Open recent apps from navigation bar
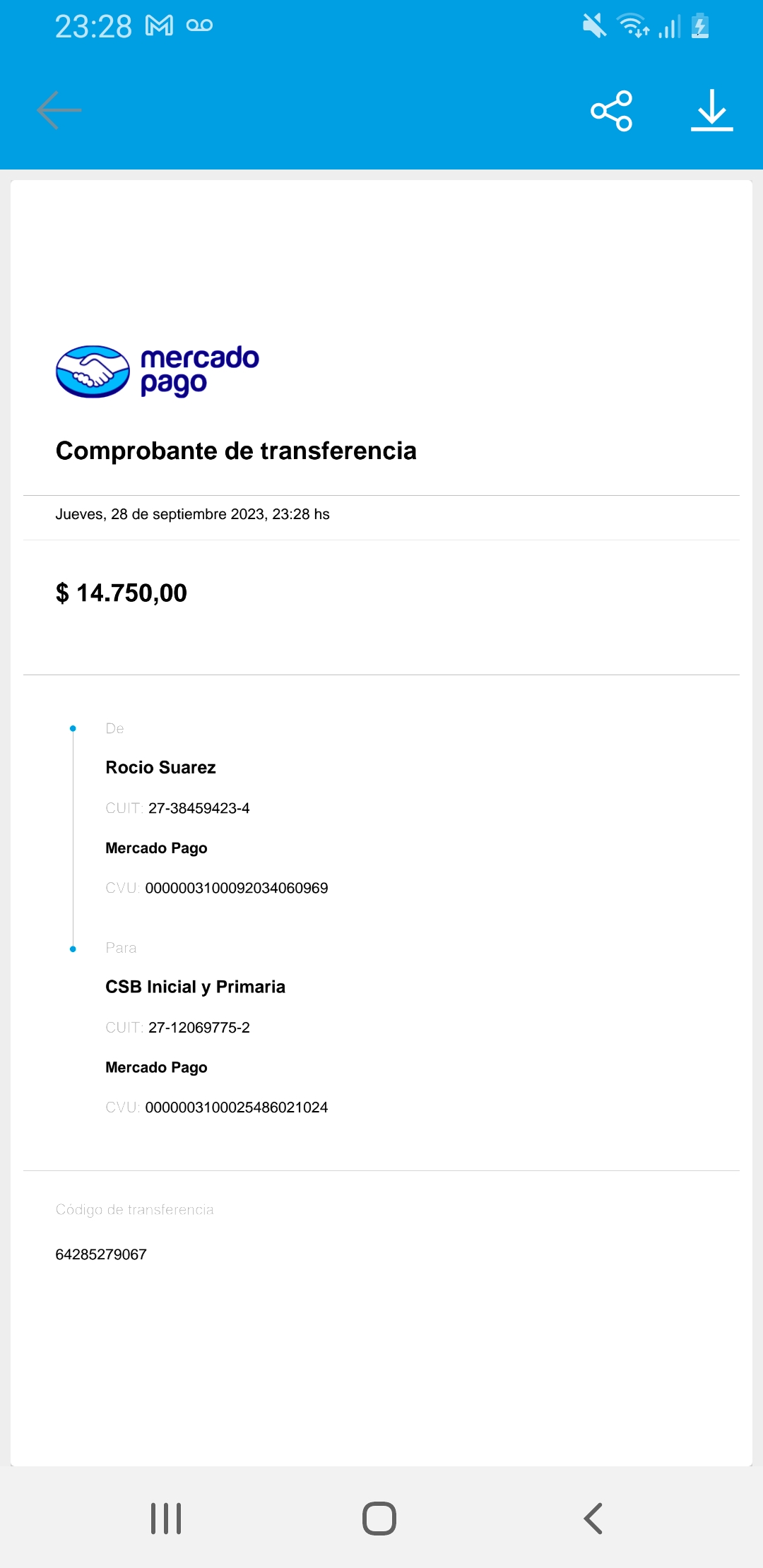Screen dimensions: 763x1568 point(167,1519)
